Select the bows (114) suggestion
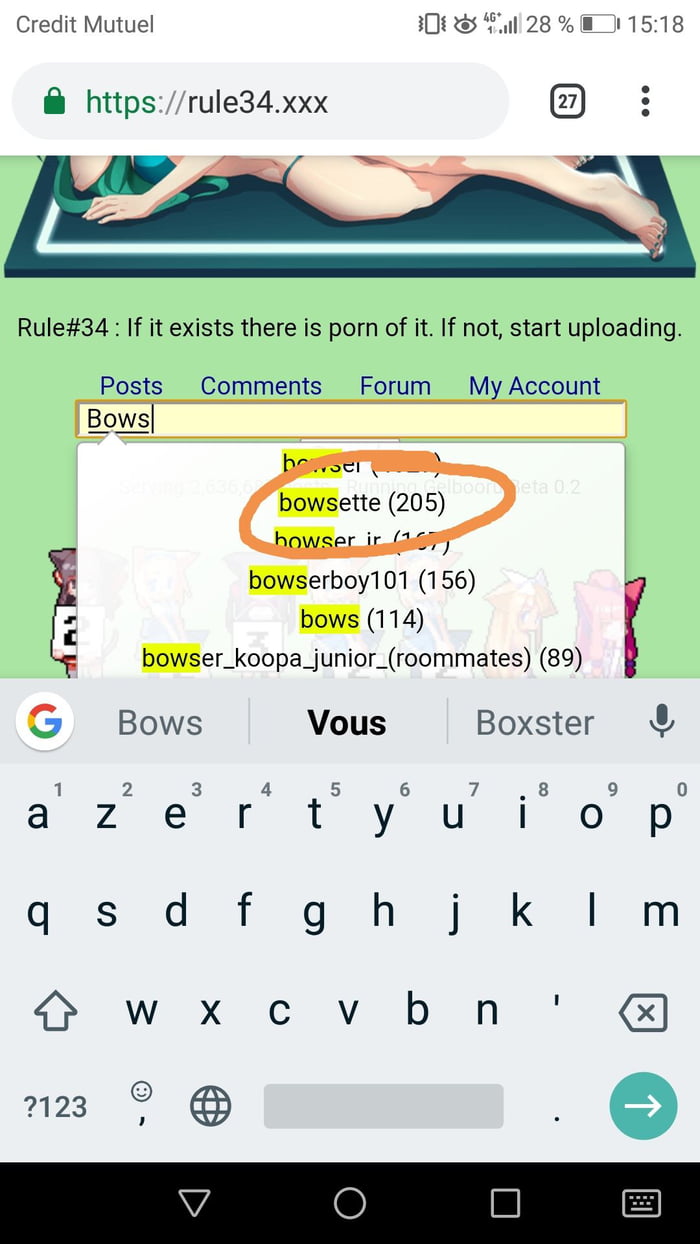This screenshot has height=1244, width=700. pyautogui.click(x=362, y=620)
